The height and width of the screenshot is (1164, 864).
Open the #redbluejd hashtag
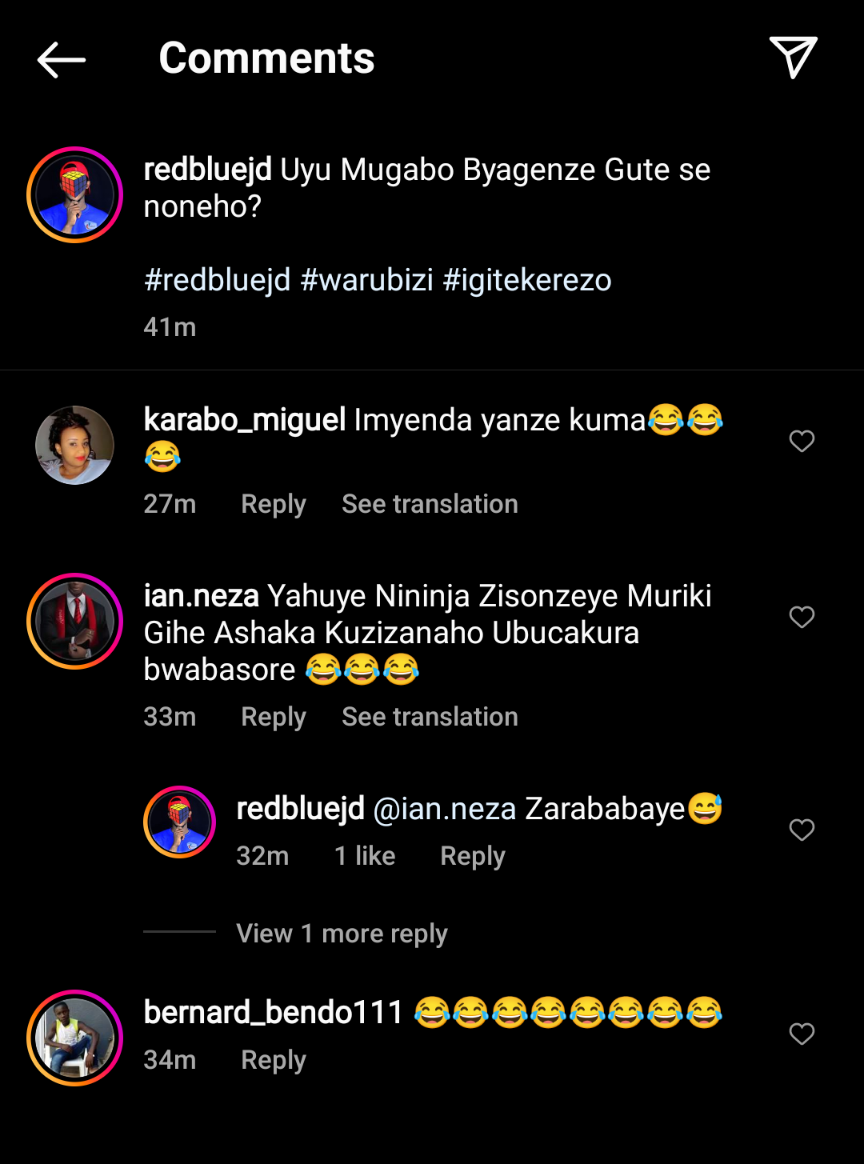pos(221,280)
